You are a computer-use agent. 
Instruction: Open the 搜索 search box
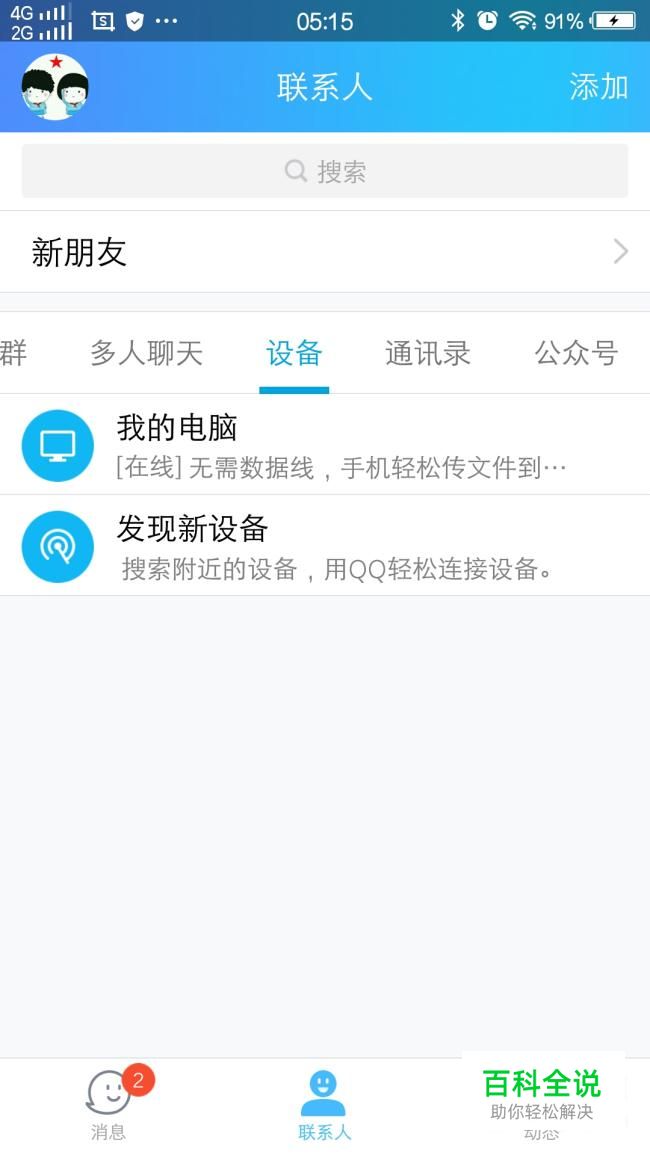point(325,171)
